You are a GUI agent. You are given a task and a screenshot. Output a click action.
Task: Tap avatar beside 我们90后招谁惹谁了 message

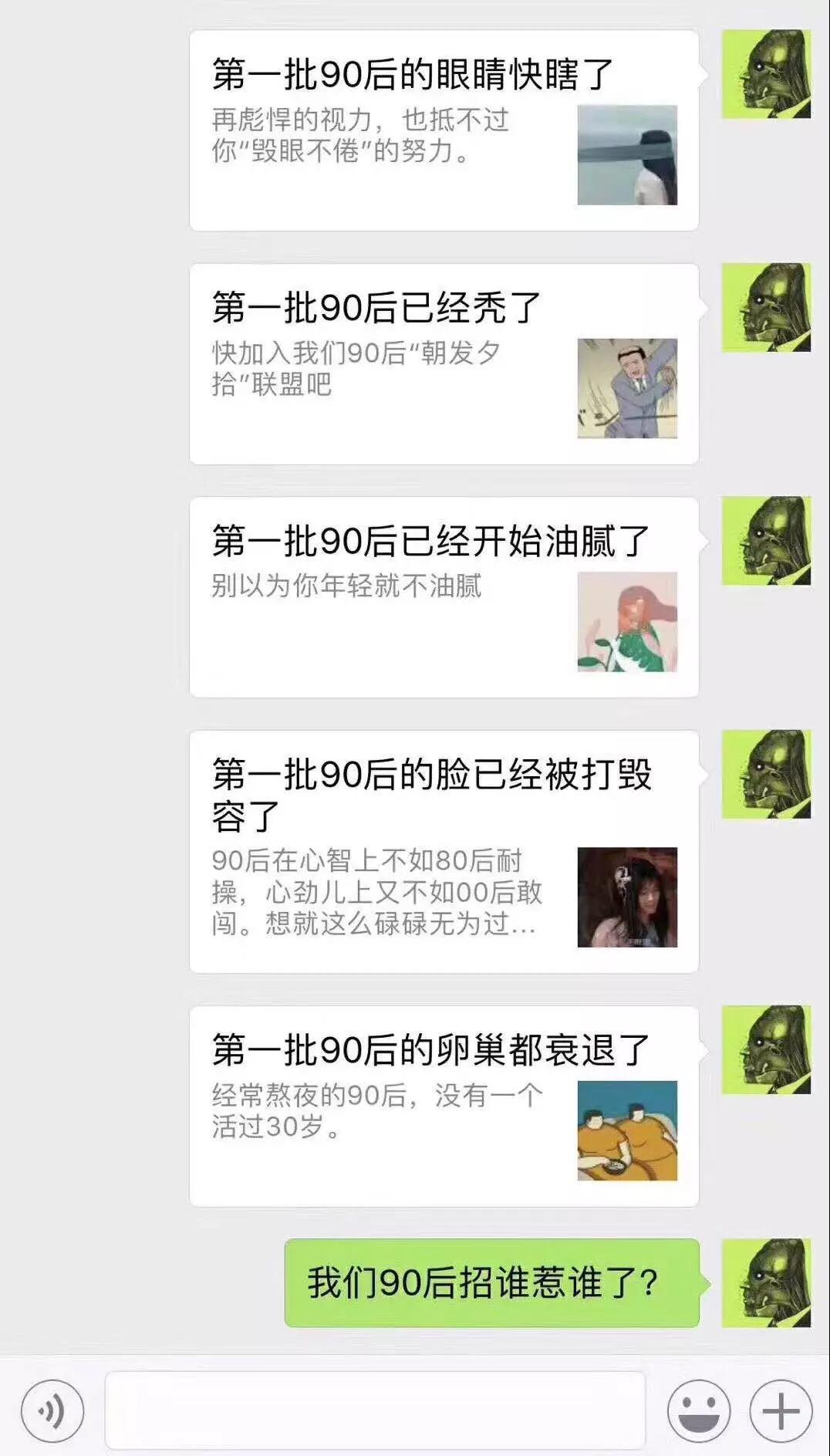[766, 1282]
